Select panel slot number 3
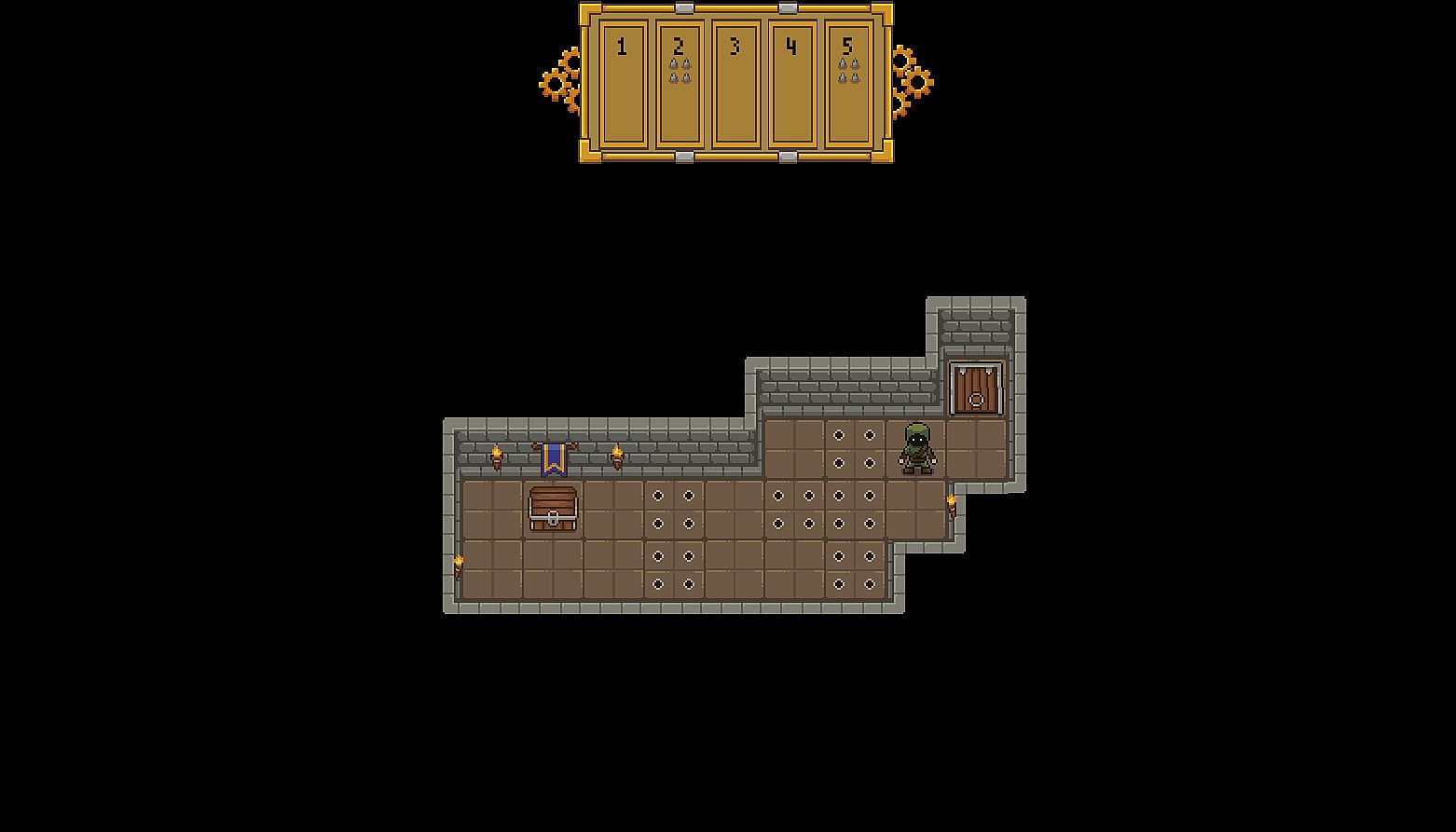 (735, 84)
